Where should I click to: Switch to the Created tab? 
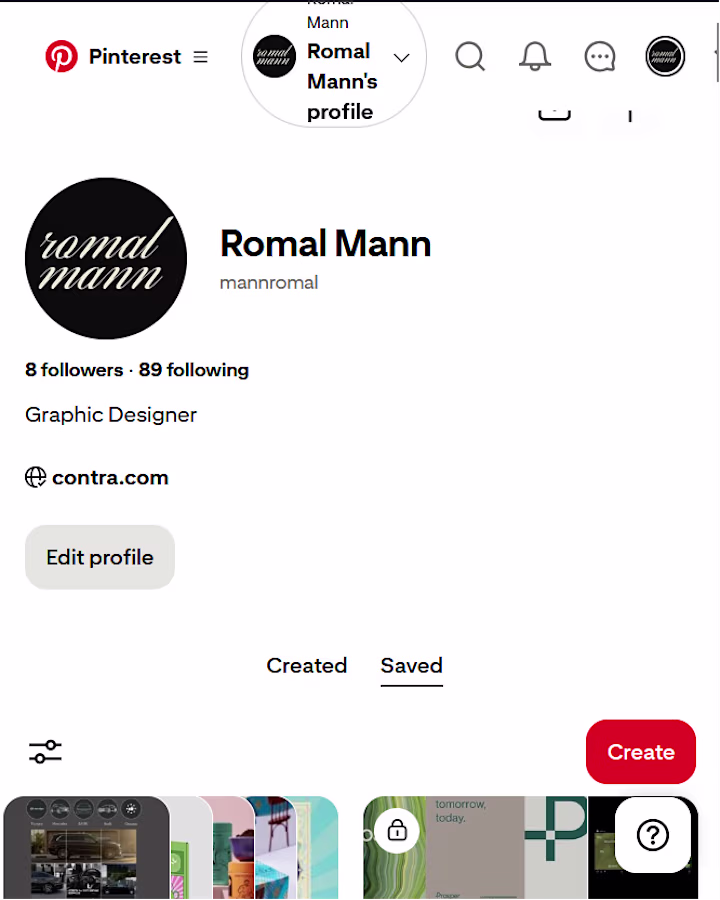coord(306,666)
